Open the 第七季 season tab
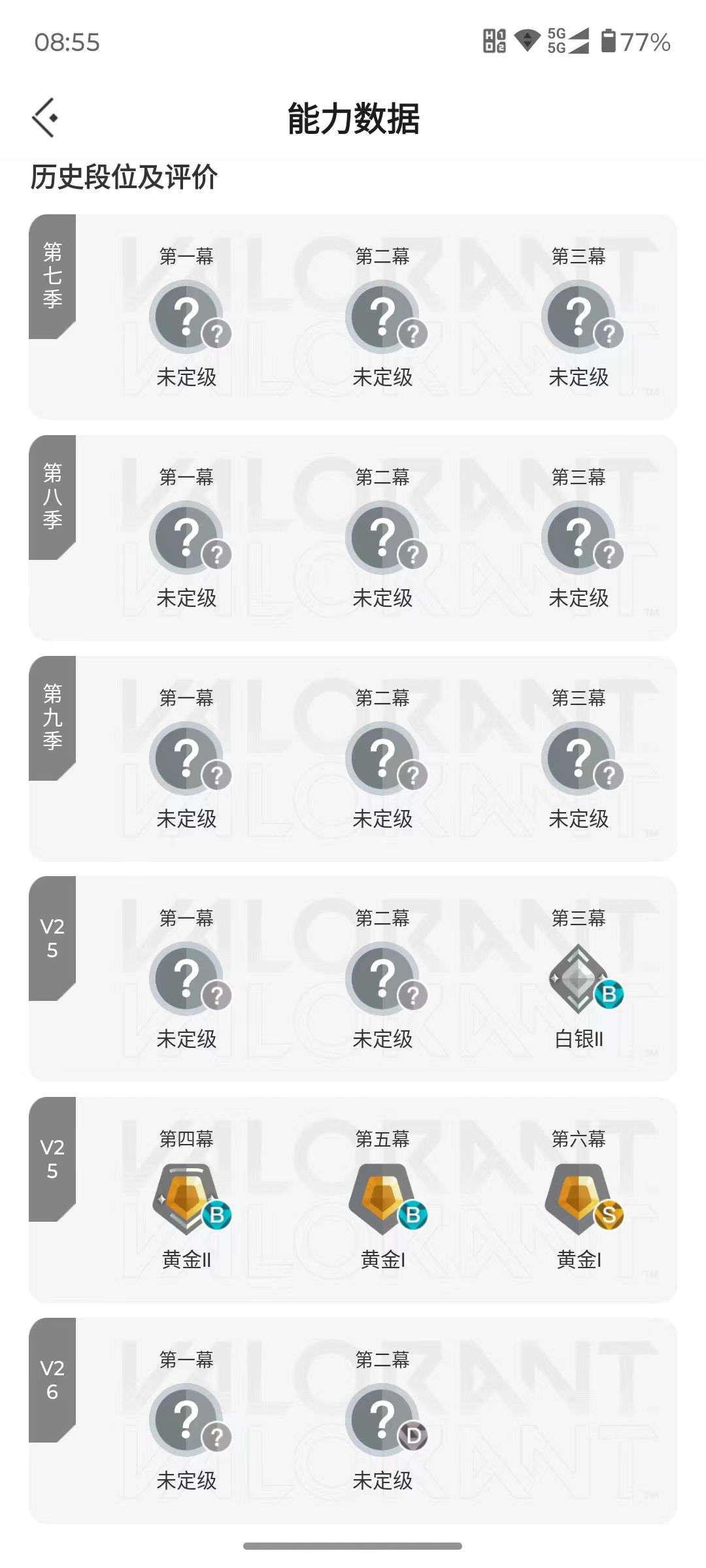The height and width of the screenshot is (1568, 706). 53,274
